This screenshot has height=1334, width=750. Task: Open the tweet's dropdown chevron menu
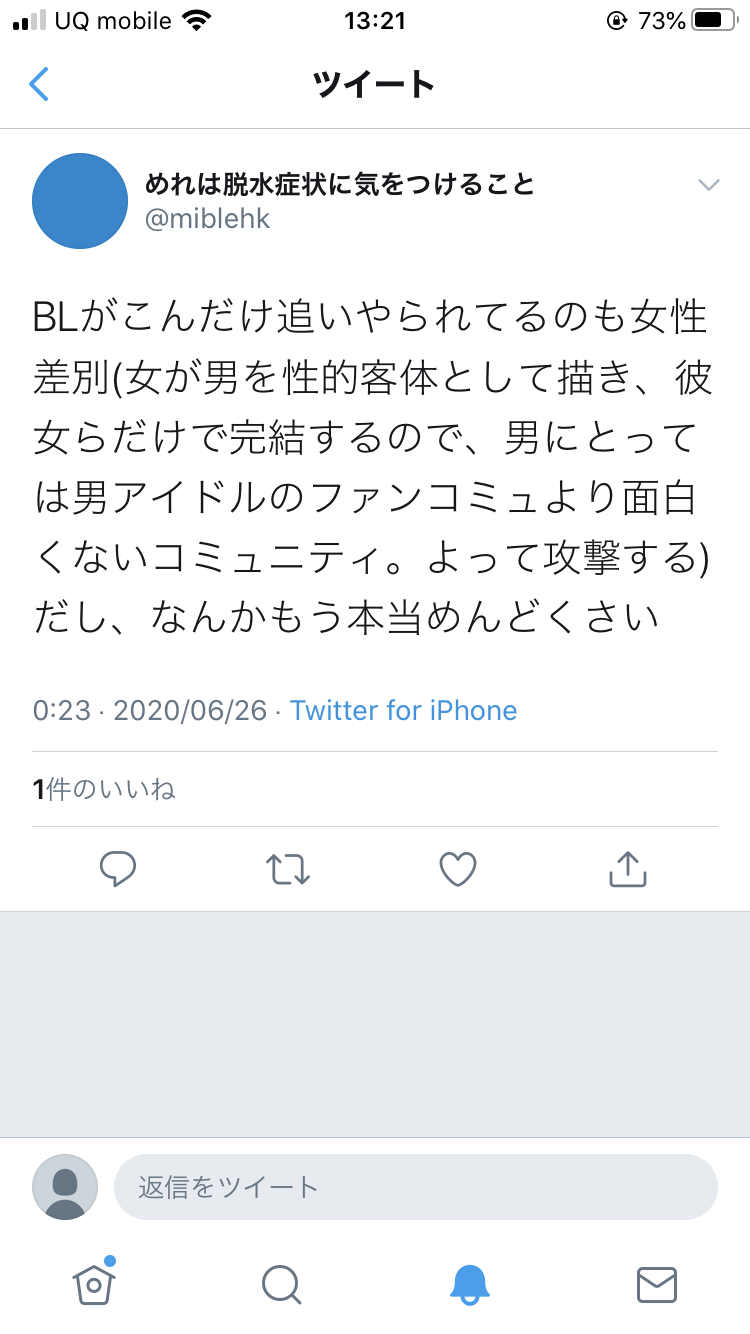tap(709, 185)
